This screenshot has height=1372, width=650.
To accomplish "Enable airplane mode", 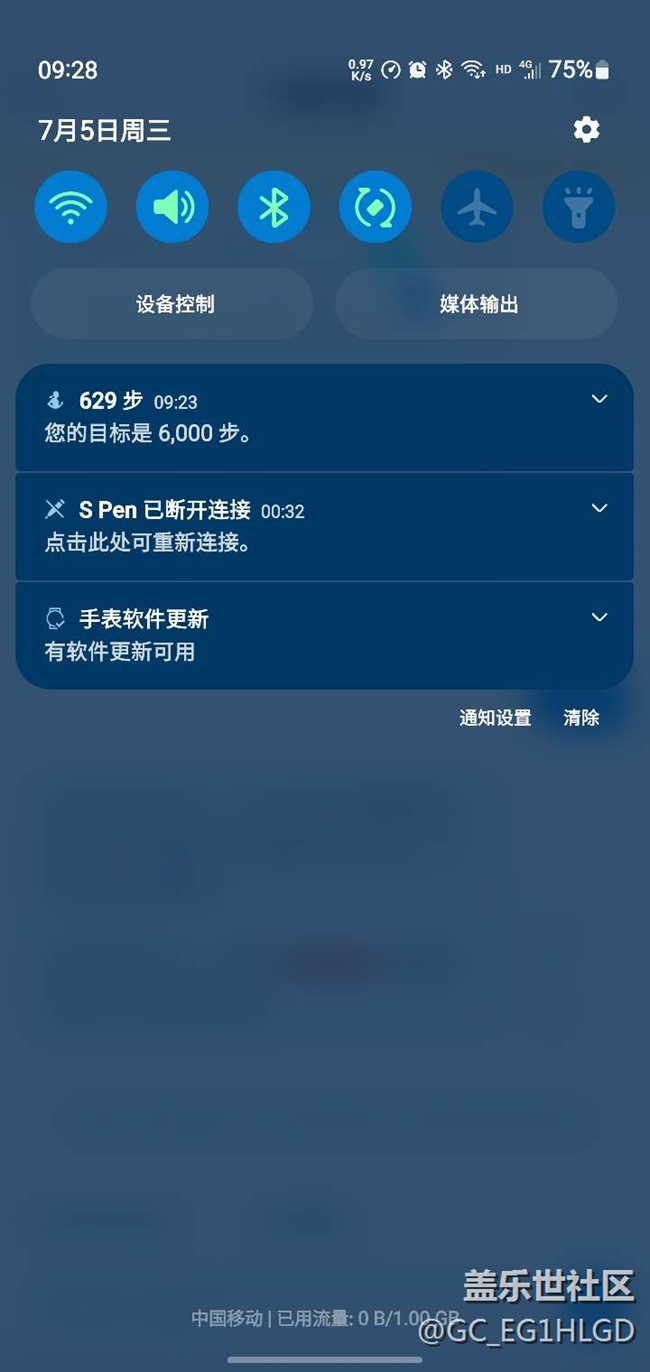I will click(x=477, y=207).
